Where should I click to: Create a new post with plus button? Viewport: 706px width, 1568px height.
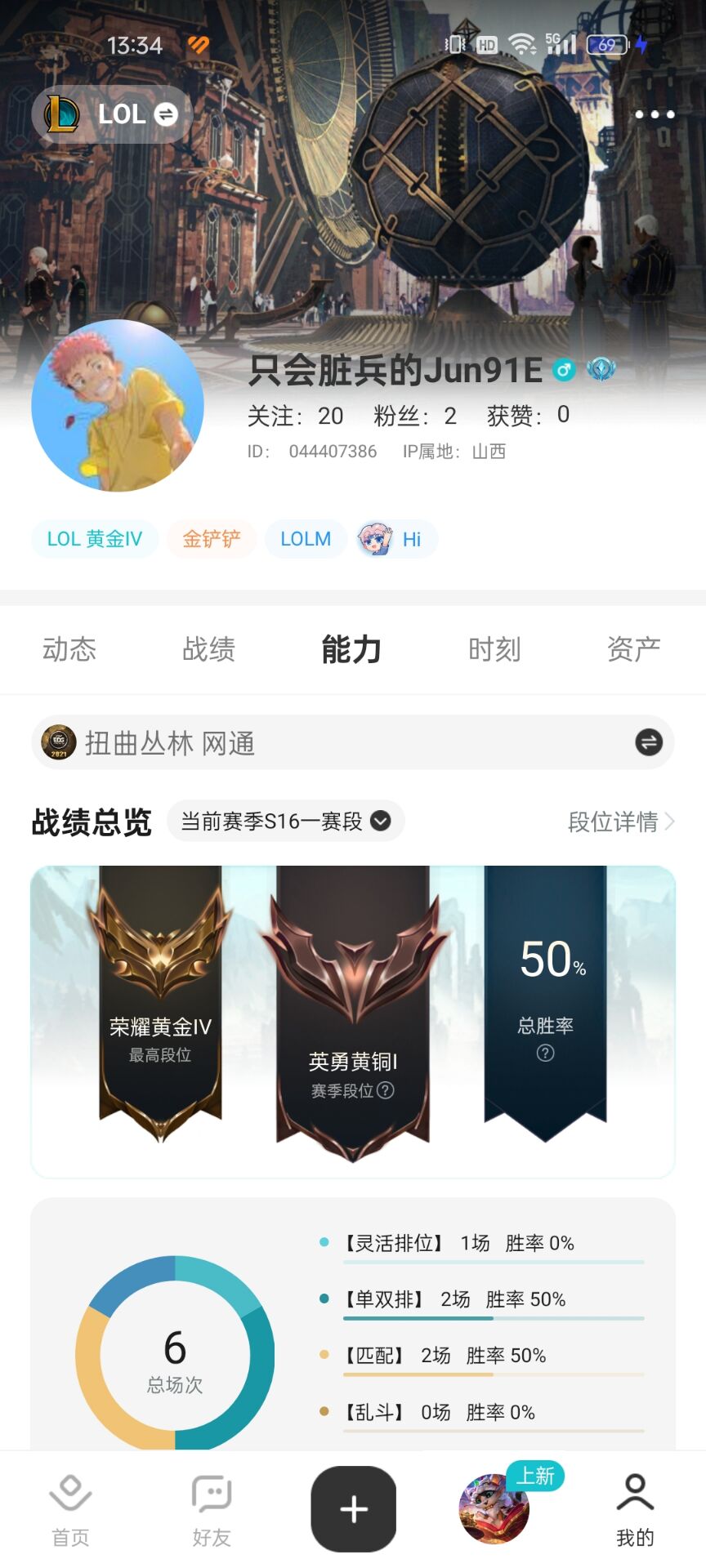tap(353, 1509)
